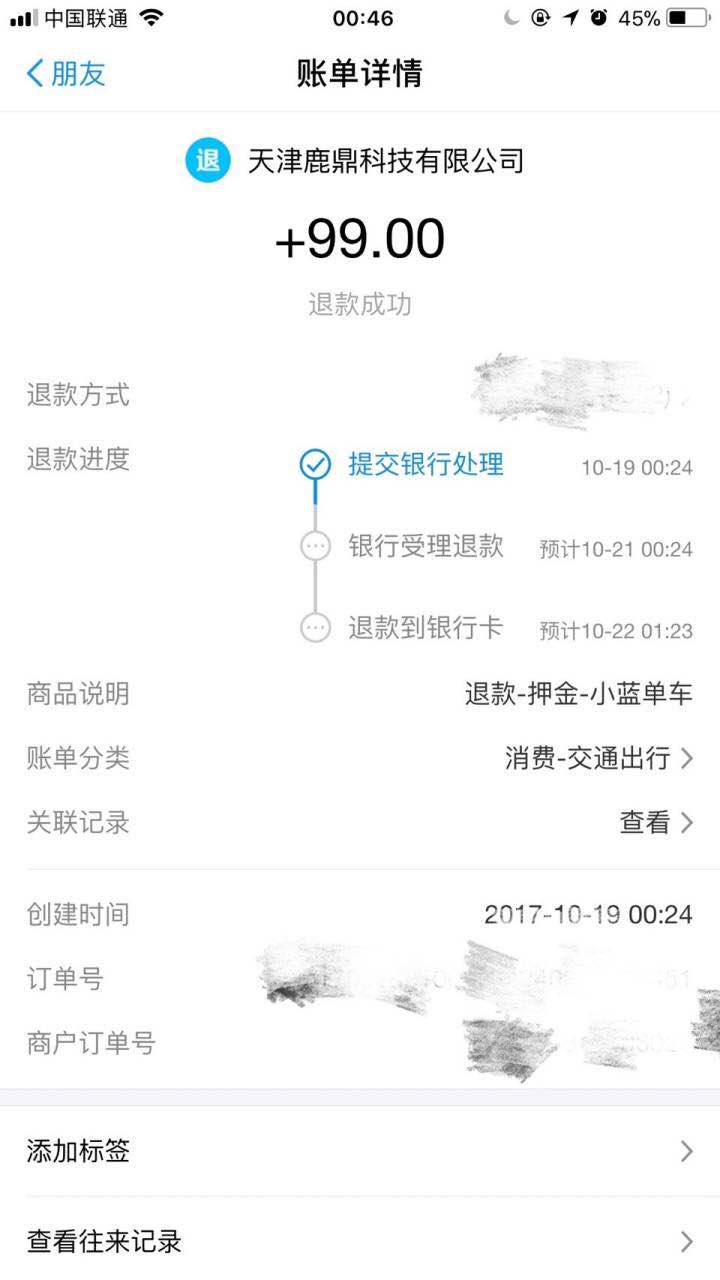720x1280 pixels.
Task: View 关联记录 related records
Action: tap(656, 823)
